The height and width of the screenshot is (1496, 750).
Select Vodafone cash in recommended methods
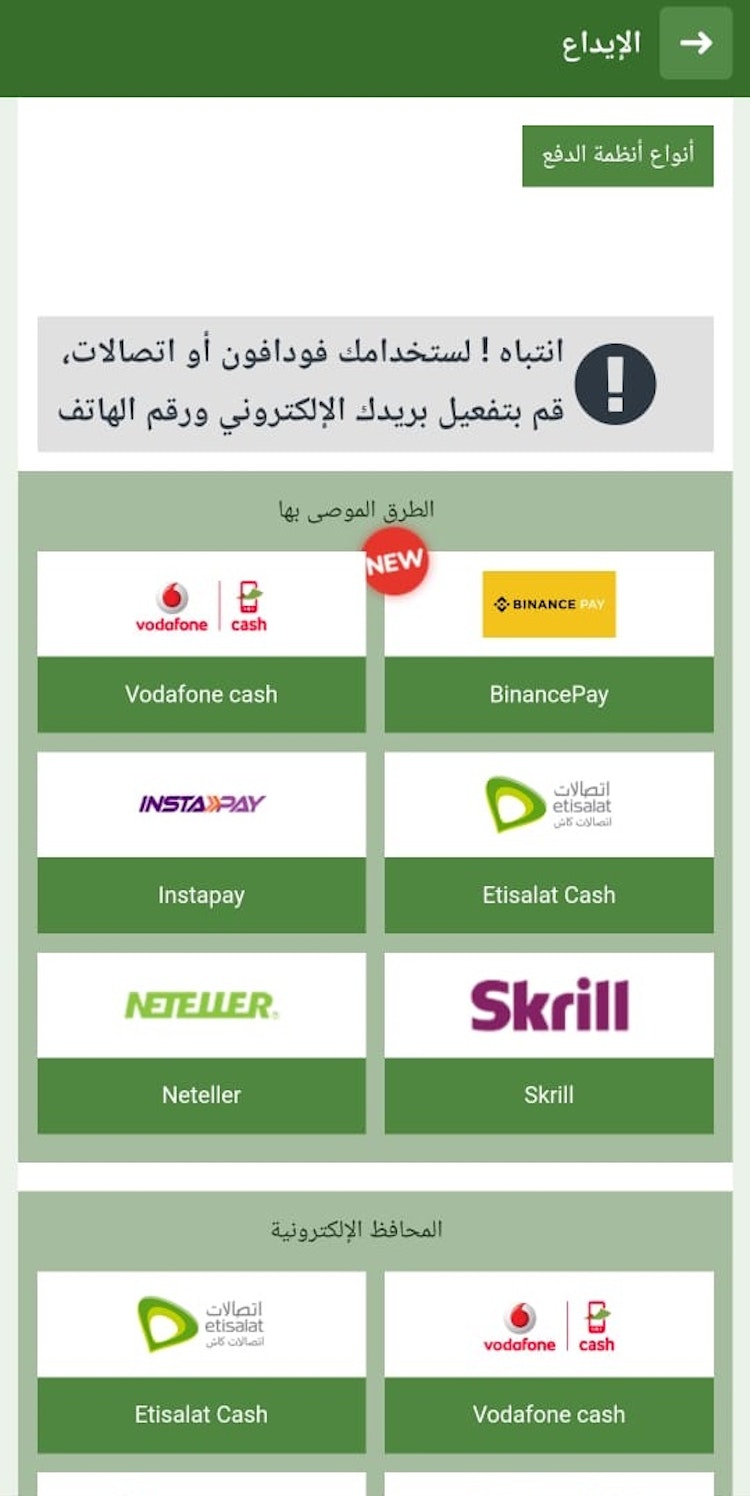click(201, 642)
